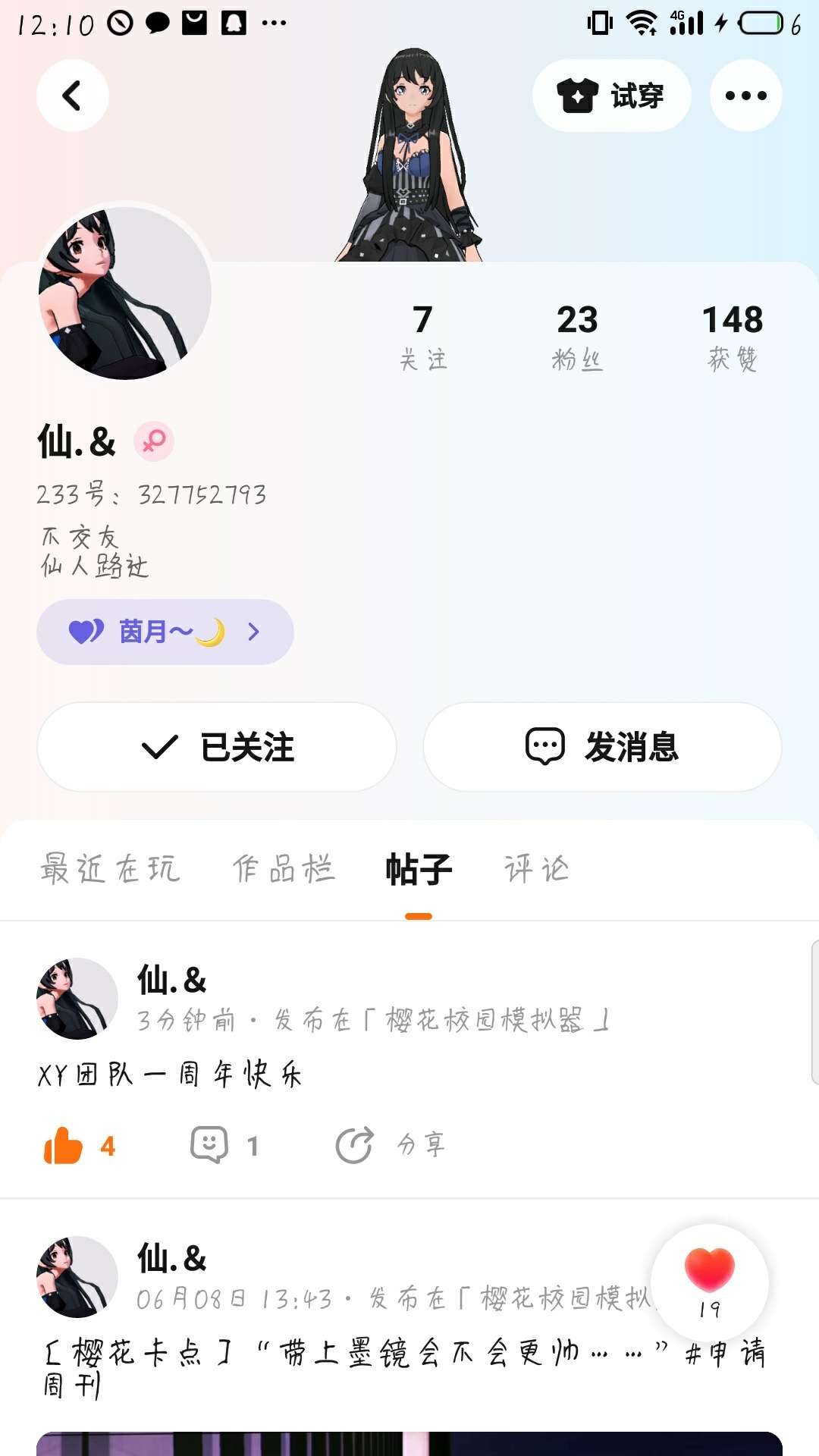Tap the 试穿 outfit try-on button
Screen dimensions: 819x1456
pyautogui.click(x=611, y=96)
